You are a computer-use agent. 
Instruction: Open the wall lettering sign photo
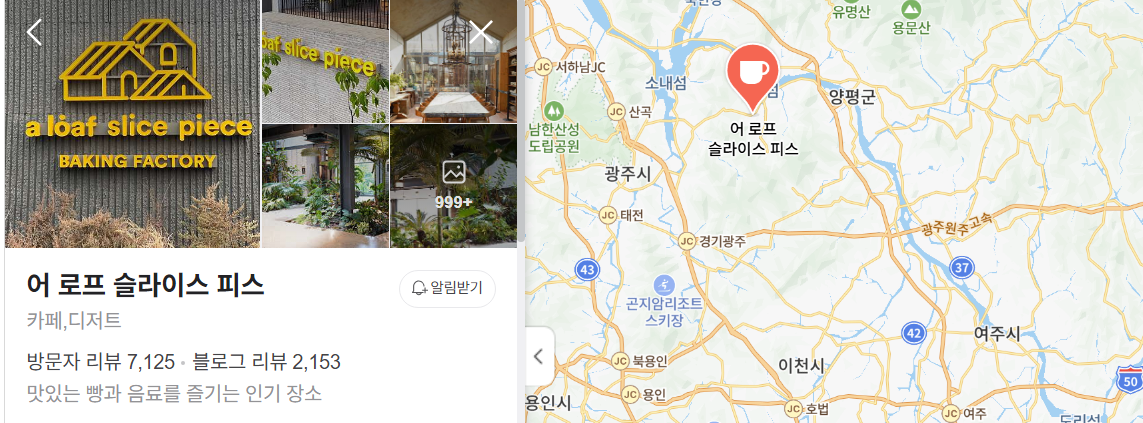click(x=324, y=60)
